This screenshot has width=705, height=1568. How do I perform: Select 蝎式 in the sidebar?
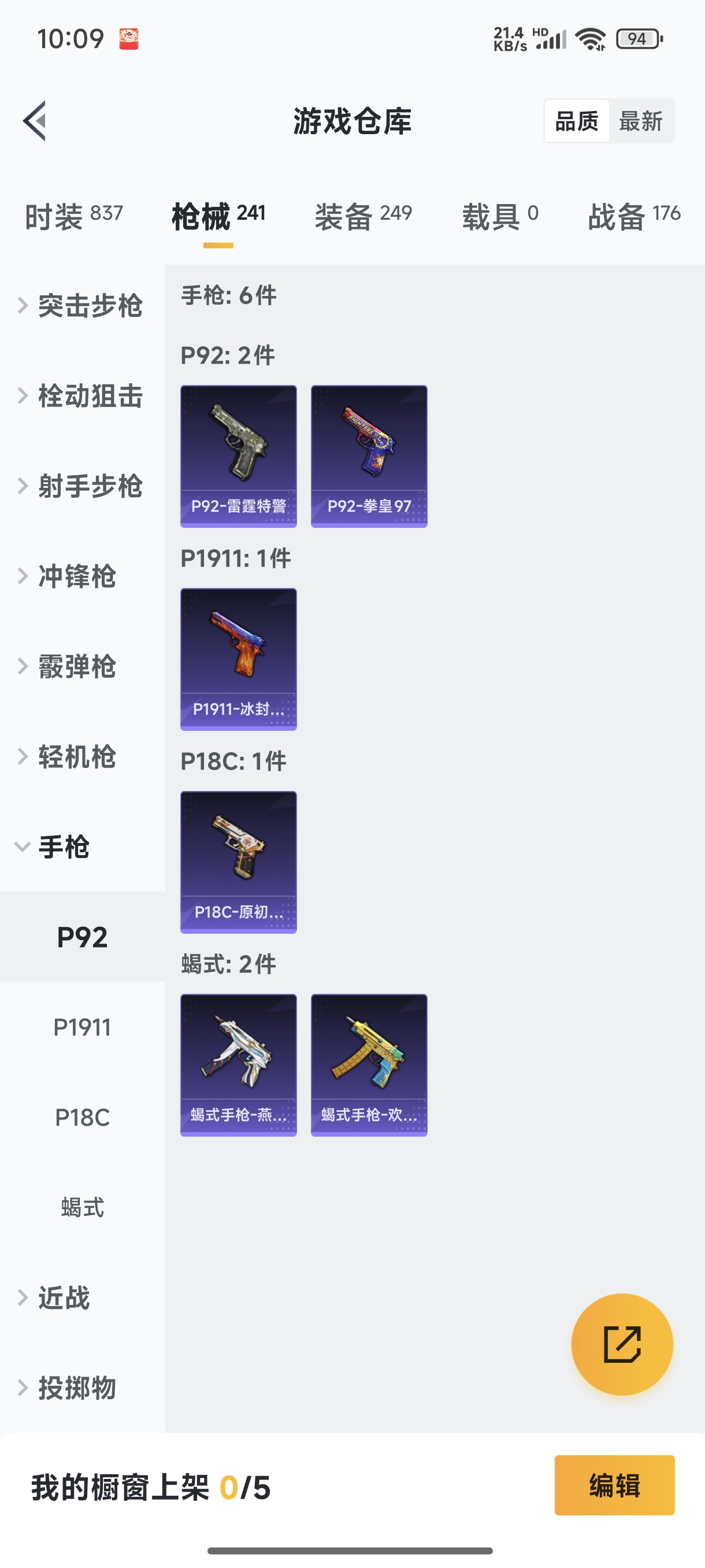pyautogui.click(x=82, y=1208)
